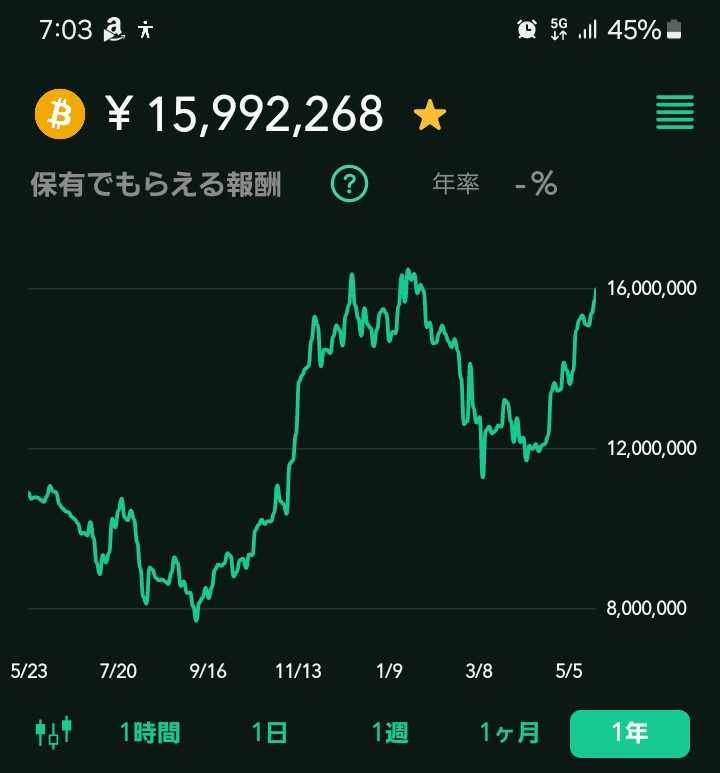Show the 1ヶ月 chart range
720x773 pixels.
click(x=509, y=733)
